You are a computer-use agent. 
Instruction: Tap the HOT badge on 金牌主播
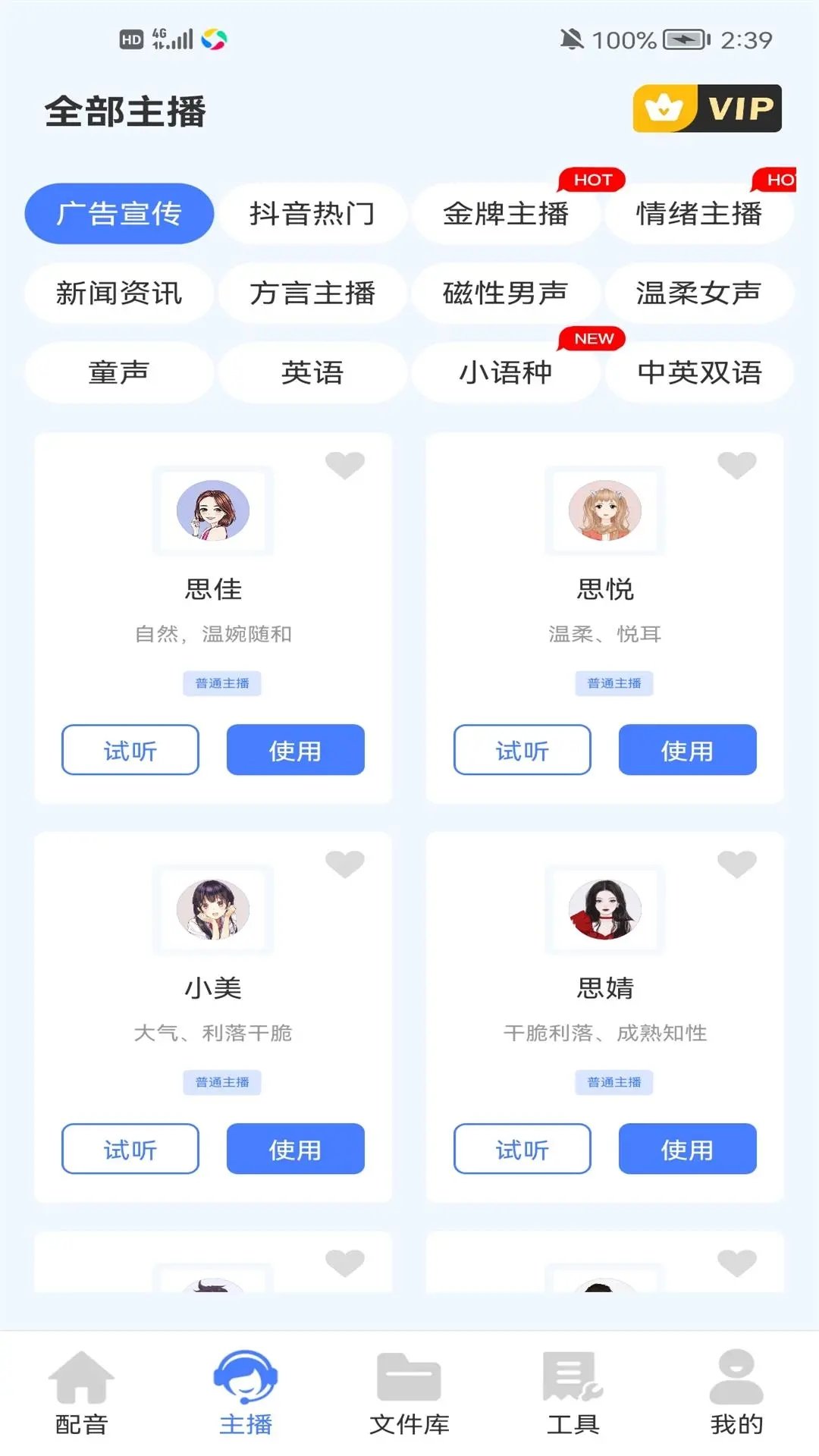[x=593, y=180]
